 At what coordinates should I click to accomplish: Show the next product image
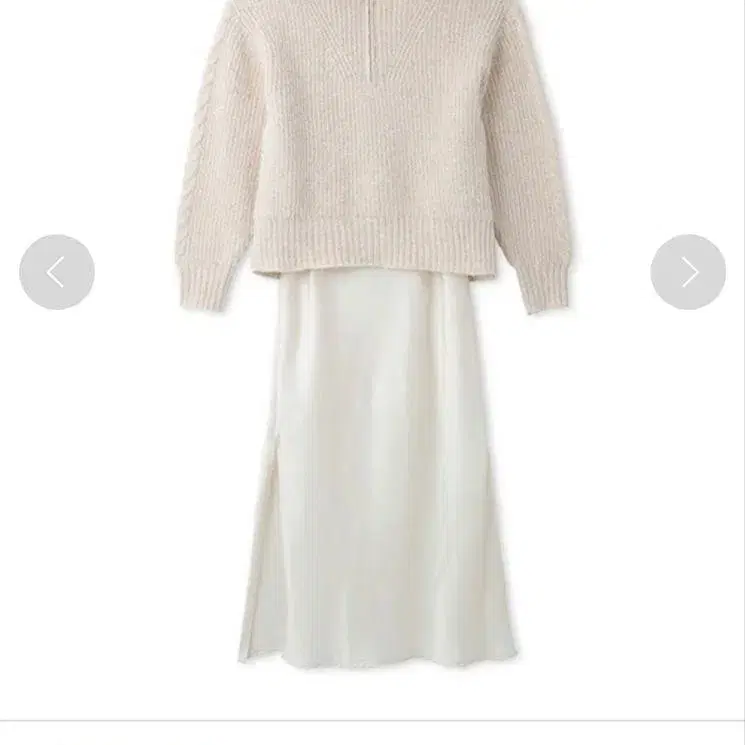[x=688, y=272]
